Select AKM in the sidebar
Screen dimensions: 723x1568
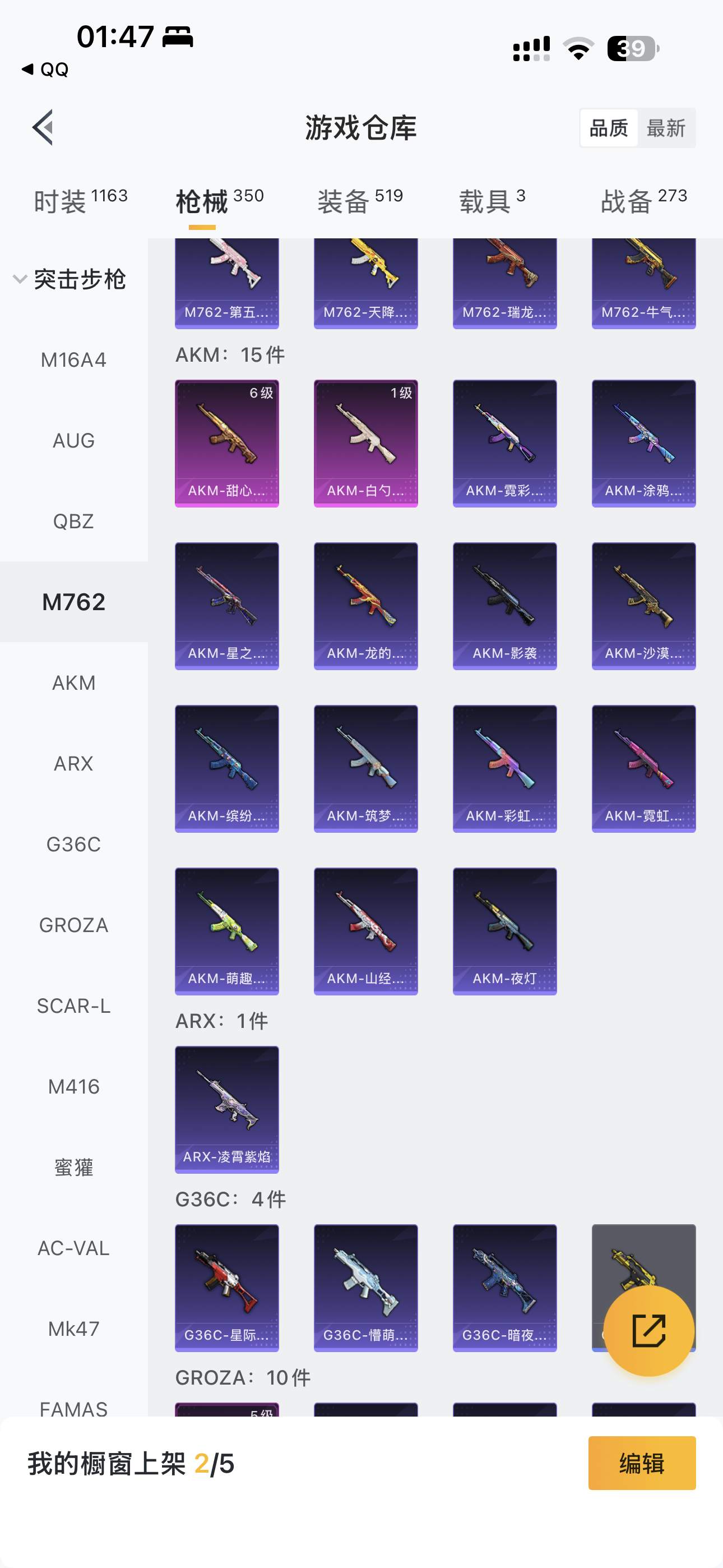coord(73,682)
